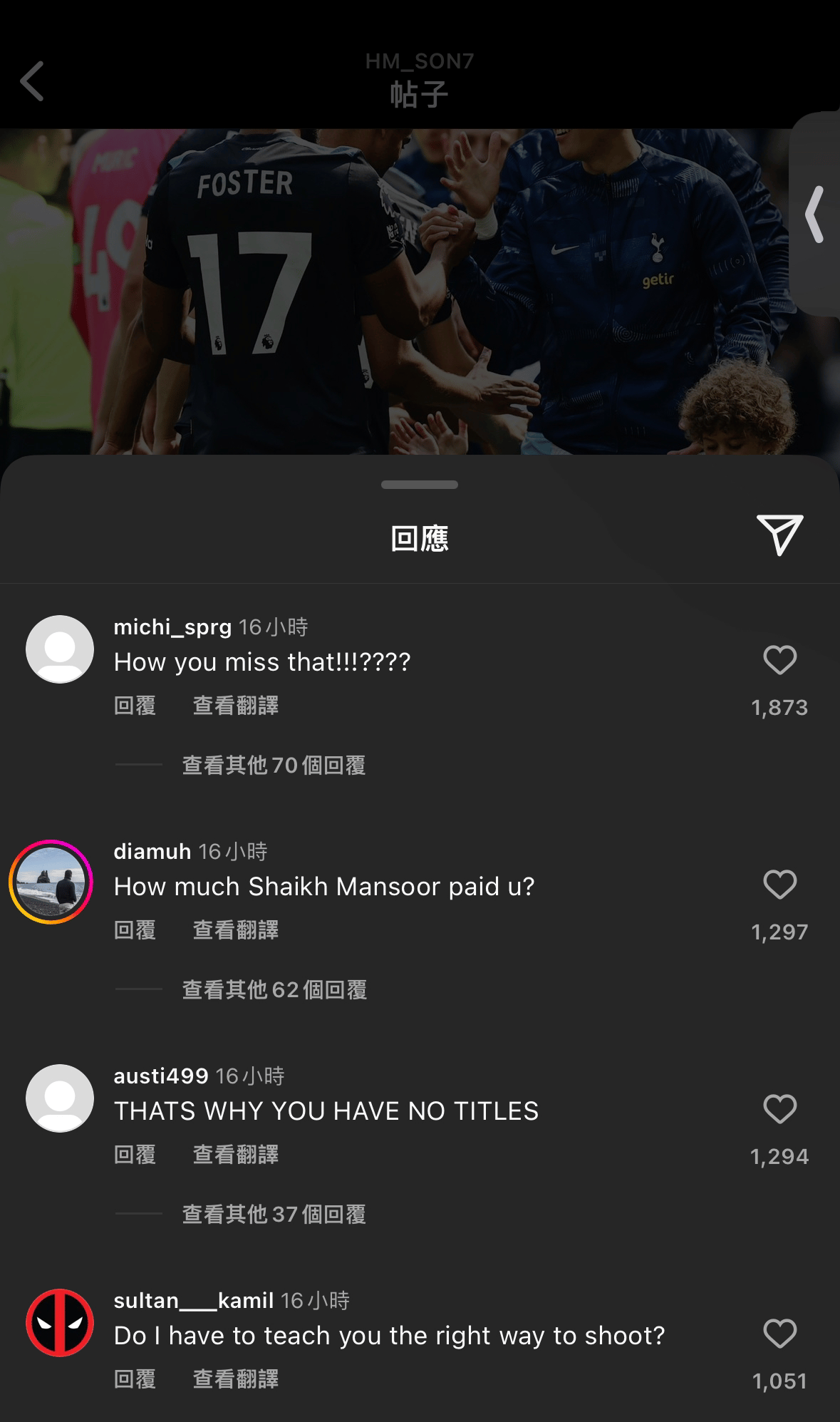Reply to diamuh's comment

click(x=135, y=930)
